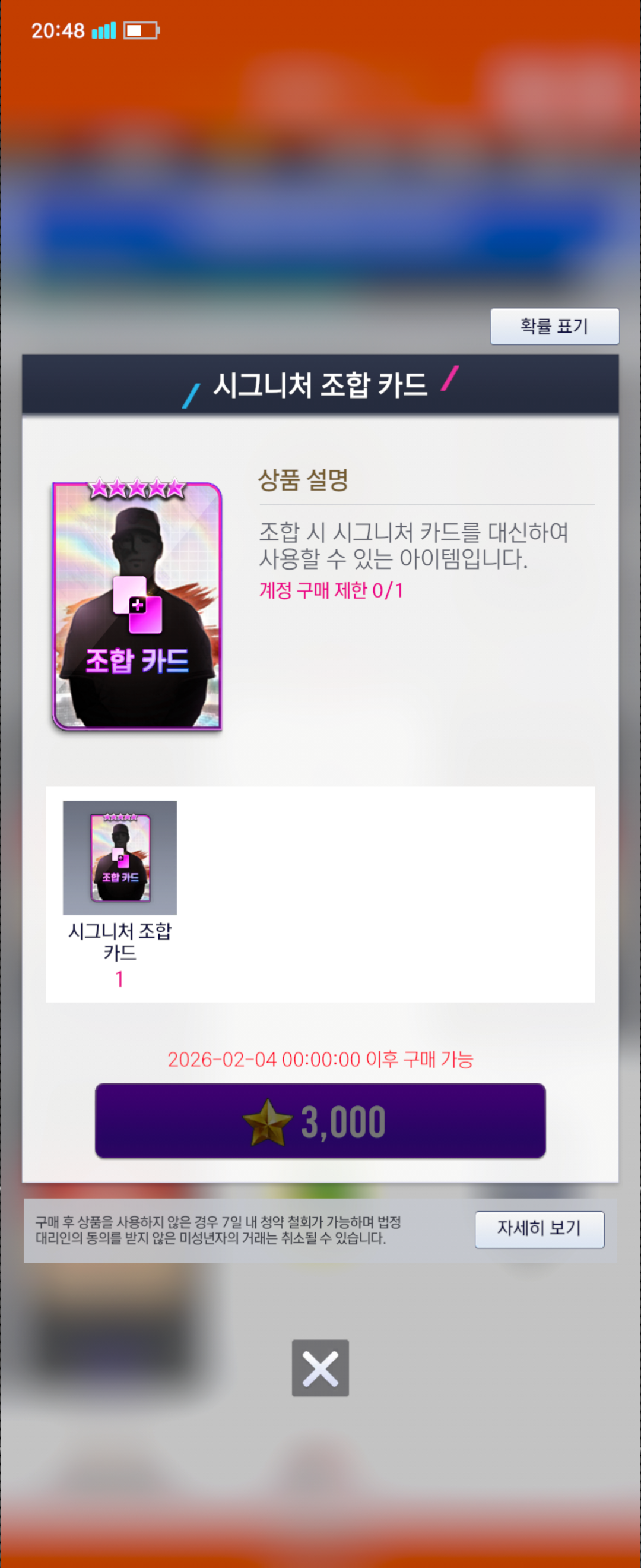Tap the 3,000 star purchase button
This screenshot has width=641, height=1568.
point(320,1121)
